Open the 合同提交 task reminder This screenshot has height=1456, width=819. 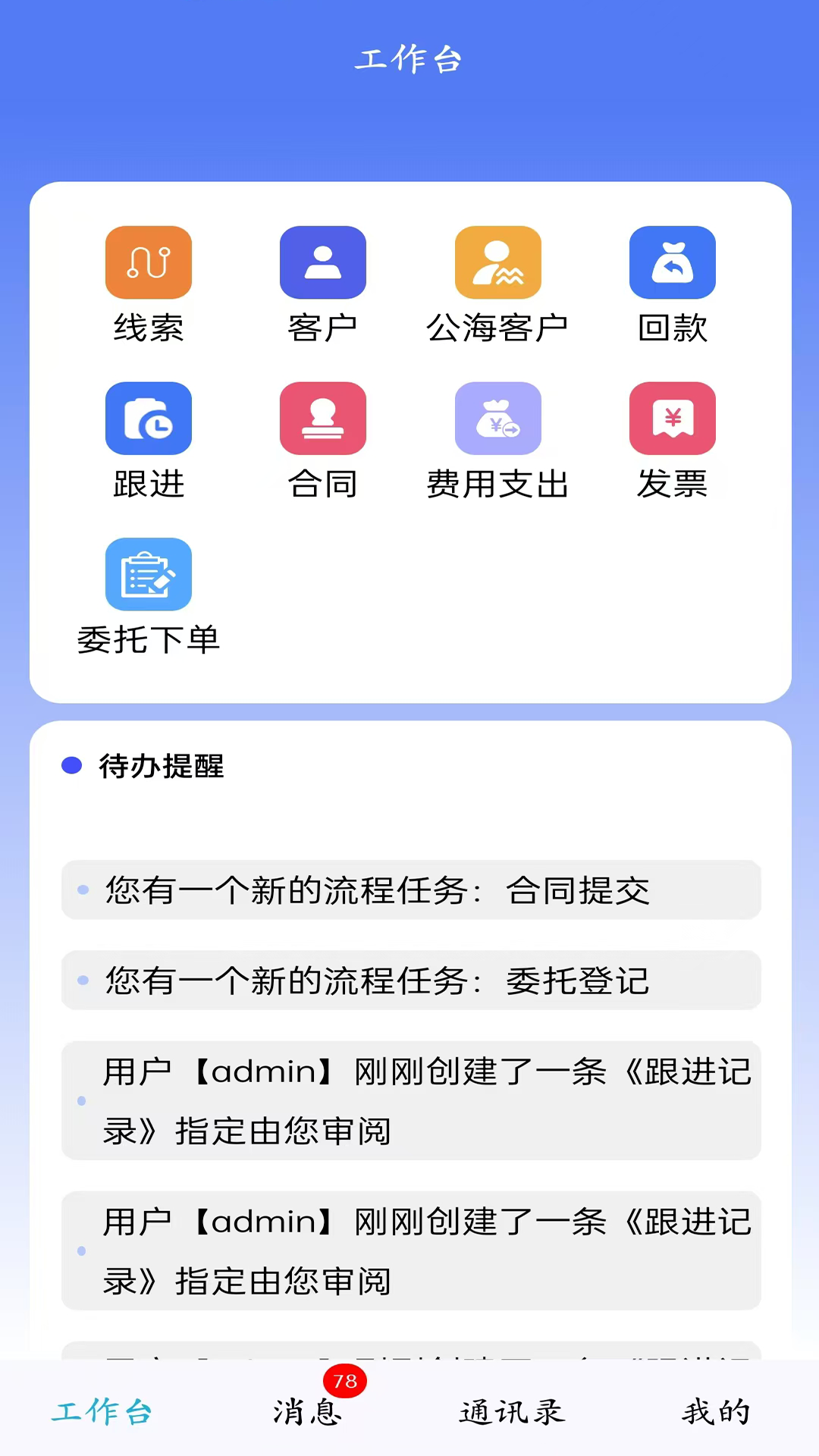[x=410, y=890]
